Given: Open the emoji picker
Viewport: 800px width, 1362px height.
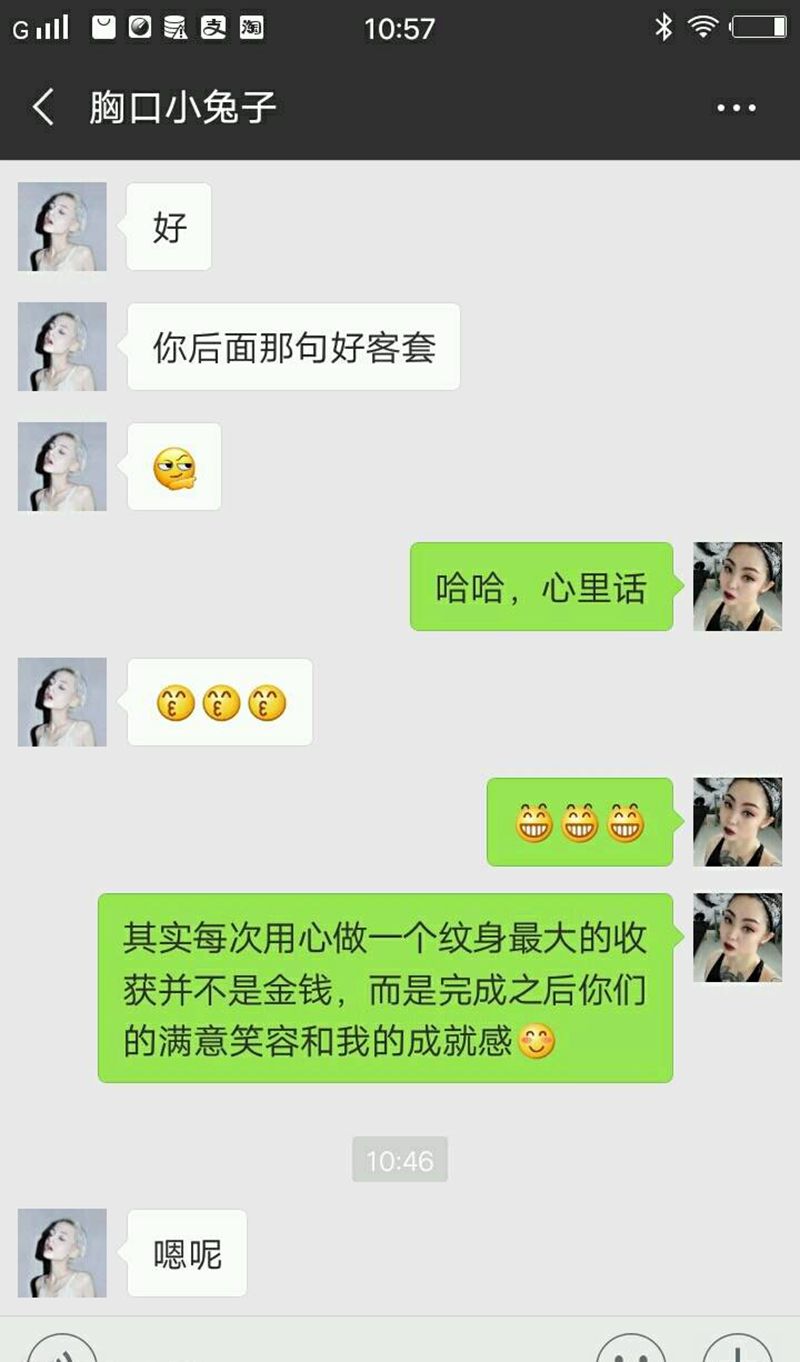Looking at the screenshot, I should coord(630,1350).
